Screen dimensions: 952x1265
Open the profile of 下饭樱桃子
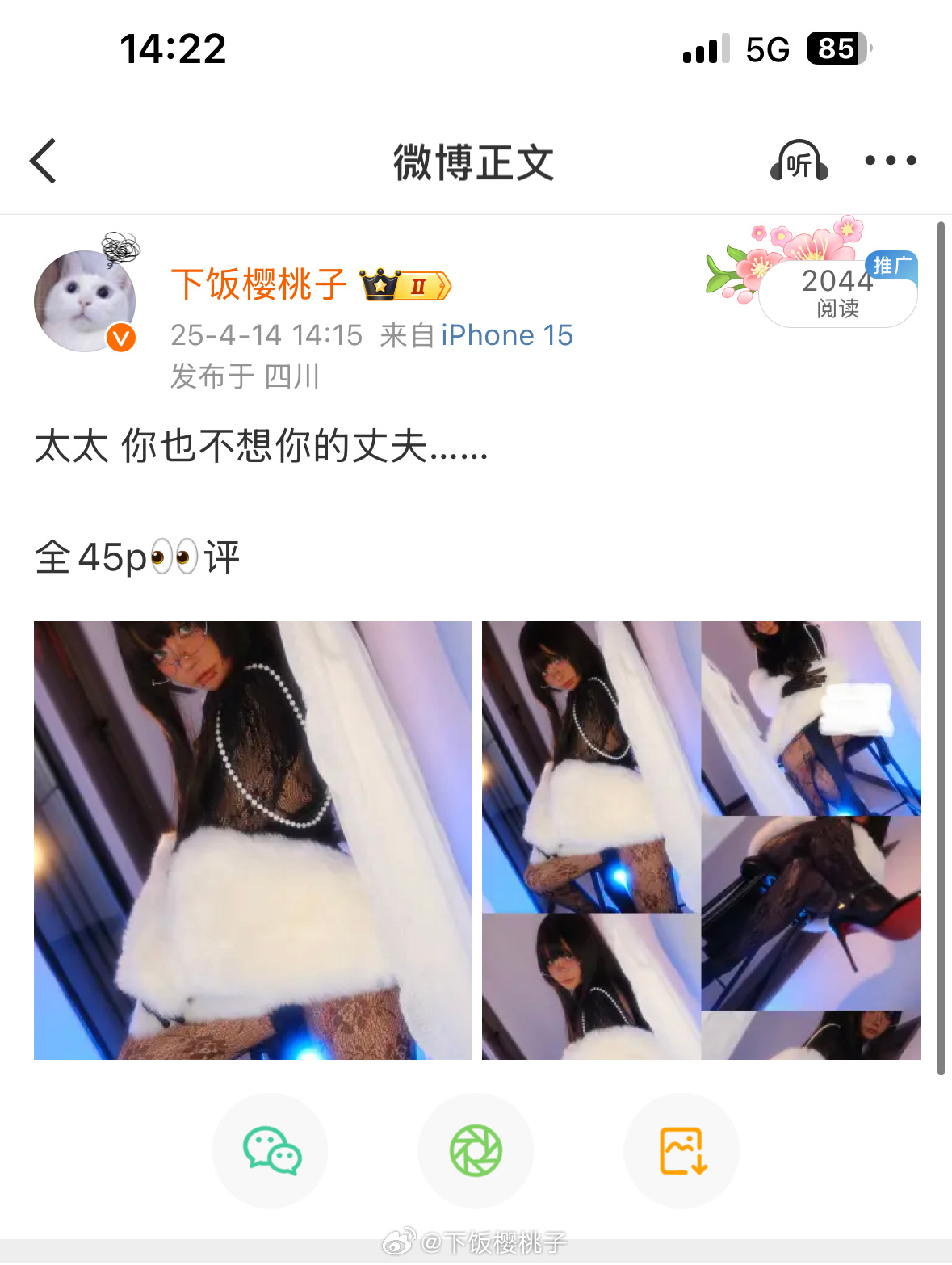click(258, 285)
